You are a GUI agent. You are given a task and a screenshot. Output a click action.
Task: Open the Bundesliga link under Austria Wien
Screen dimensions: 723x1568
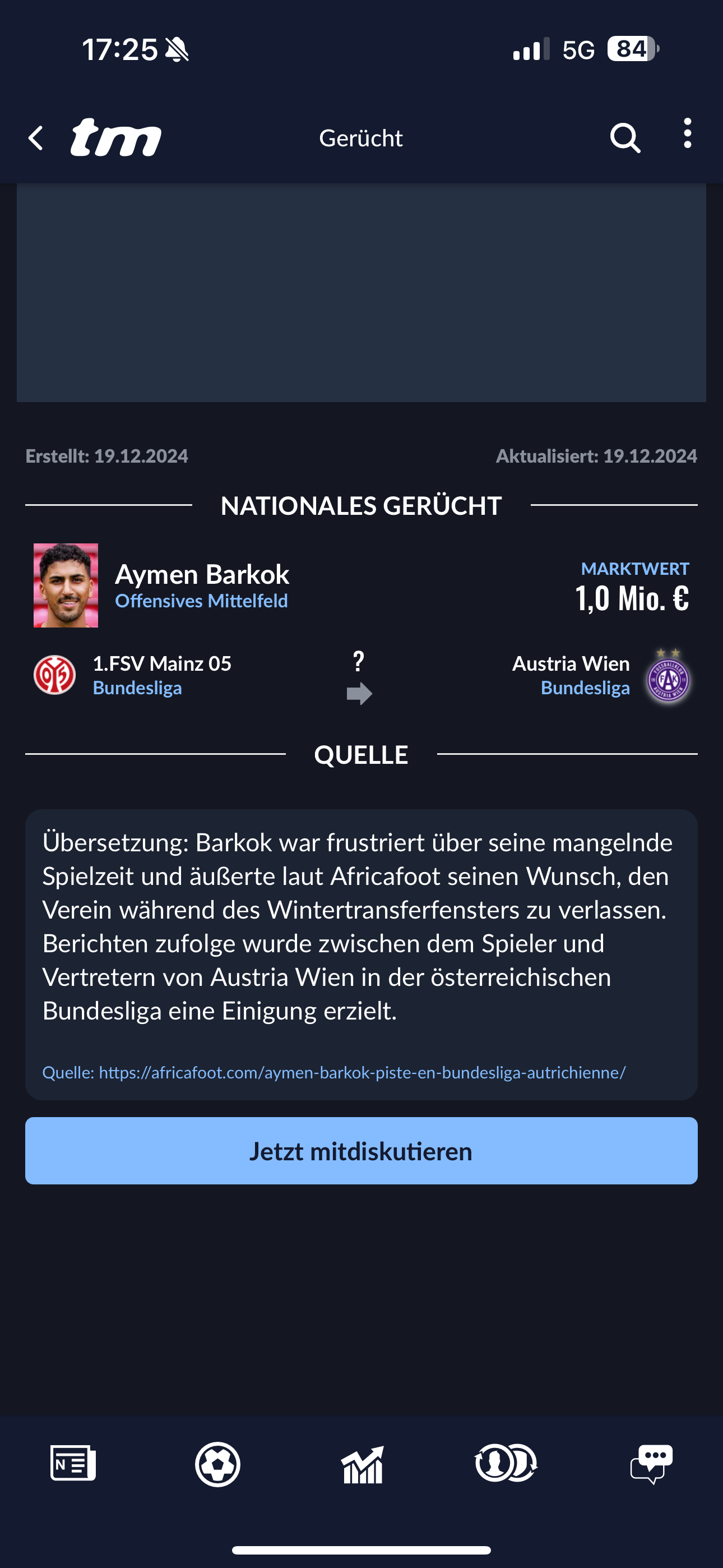point(585,688)
